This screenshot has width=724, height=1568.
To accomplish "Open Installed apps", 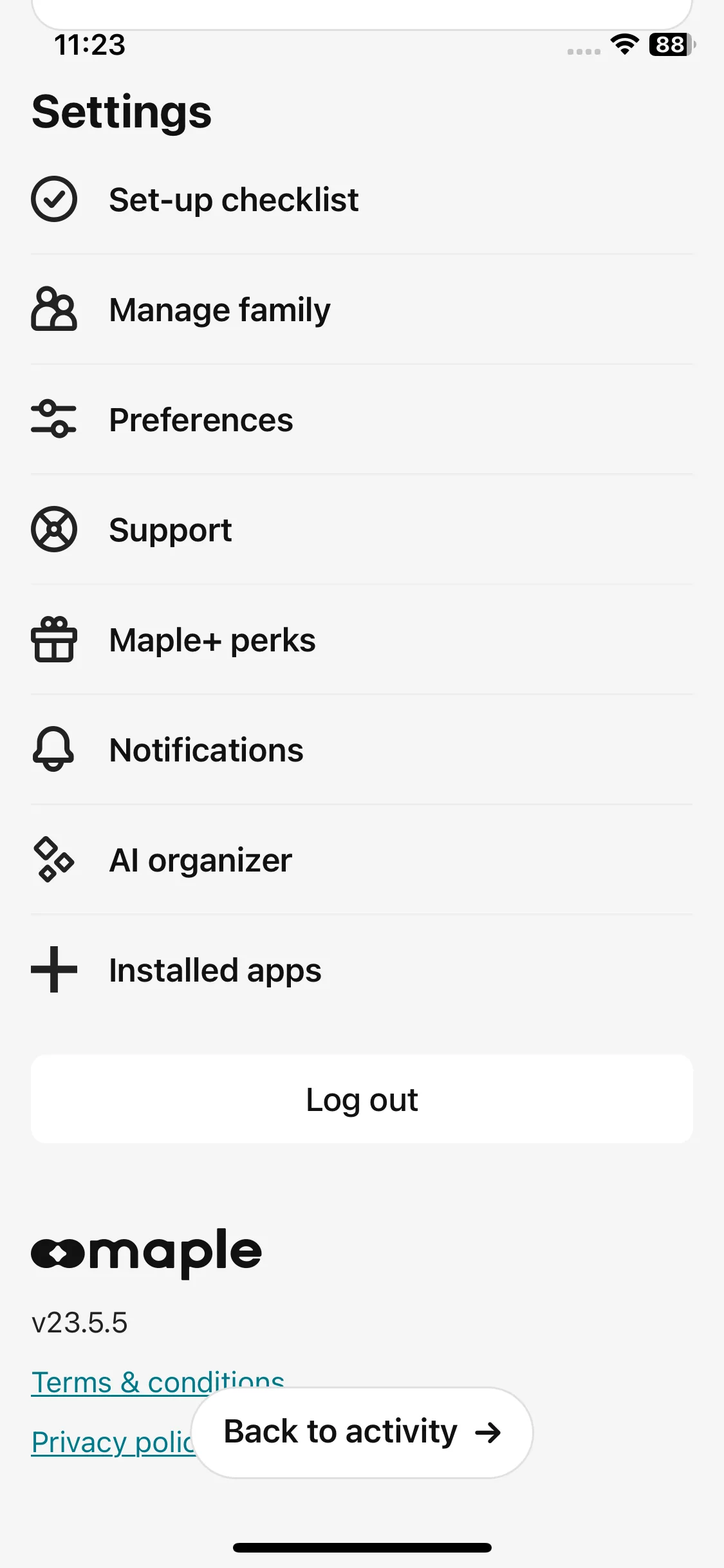I will pos(215,970).
